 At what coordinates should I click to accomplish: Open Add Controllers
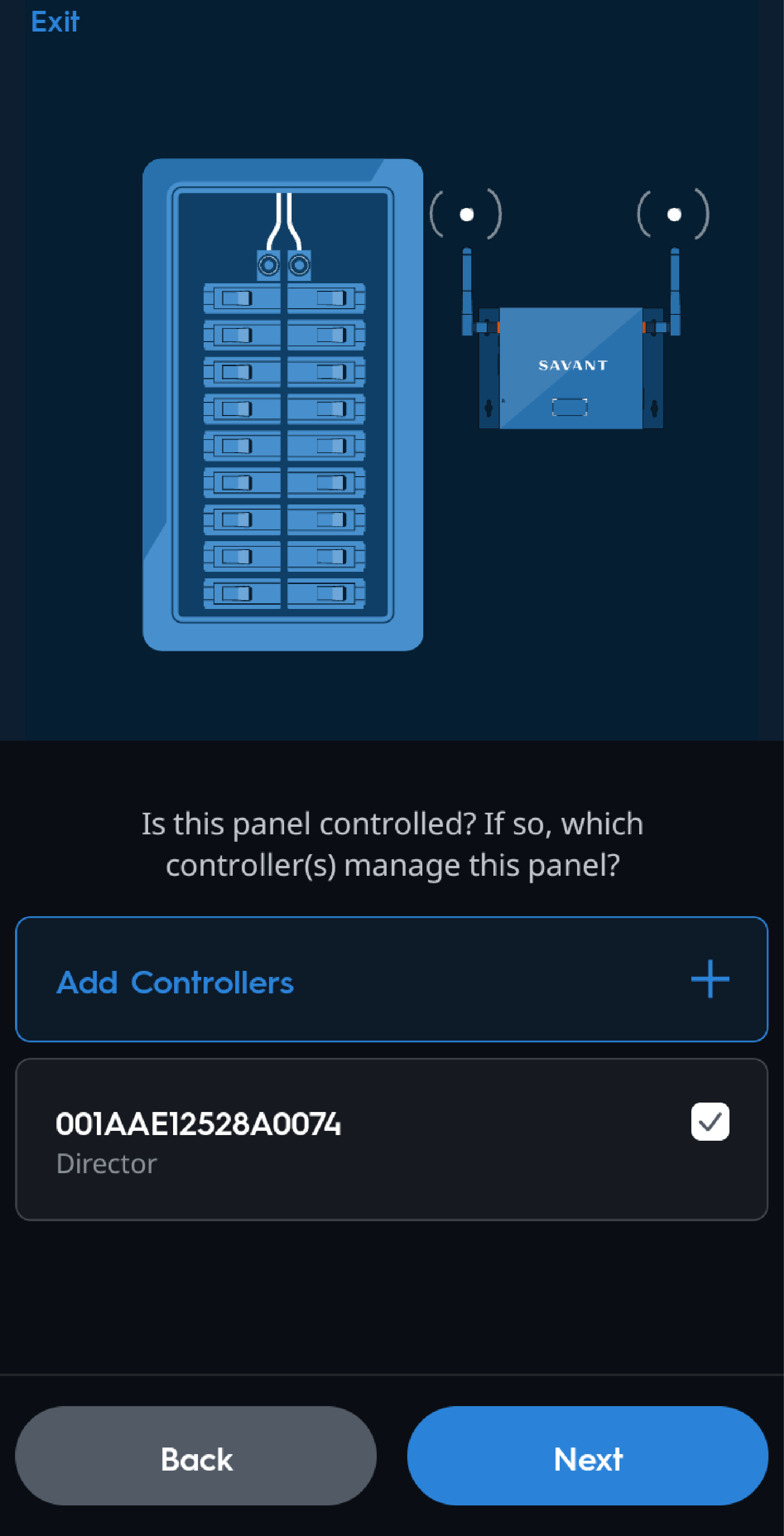pos(391,979)
